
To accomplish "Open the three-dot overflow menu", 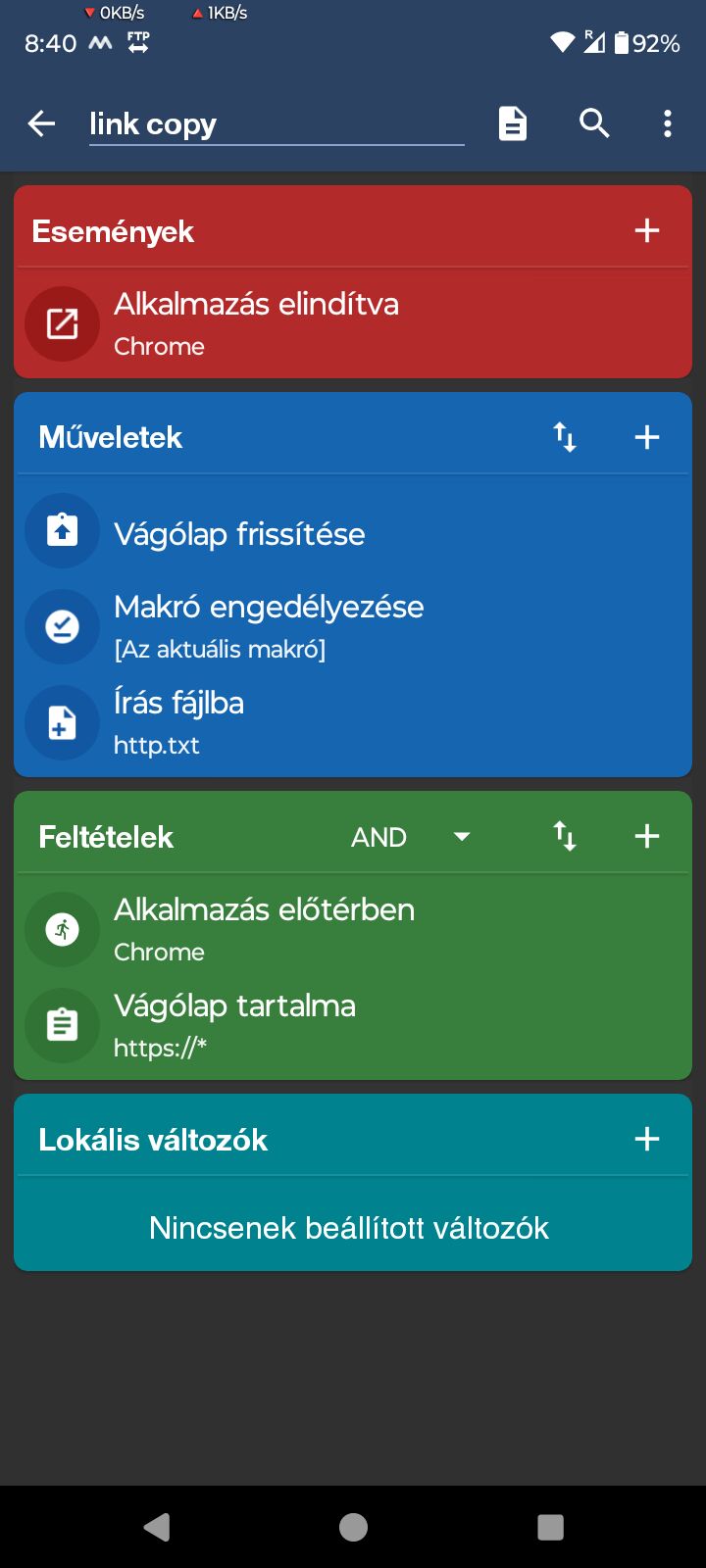I will coord(668,123).
